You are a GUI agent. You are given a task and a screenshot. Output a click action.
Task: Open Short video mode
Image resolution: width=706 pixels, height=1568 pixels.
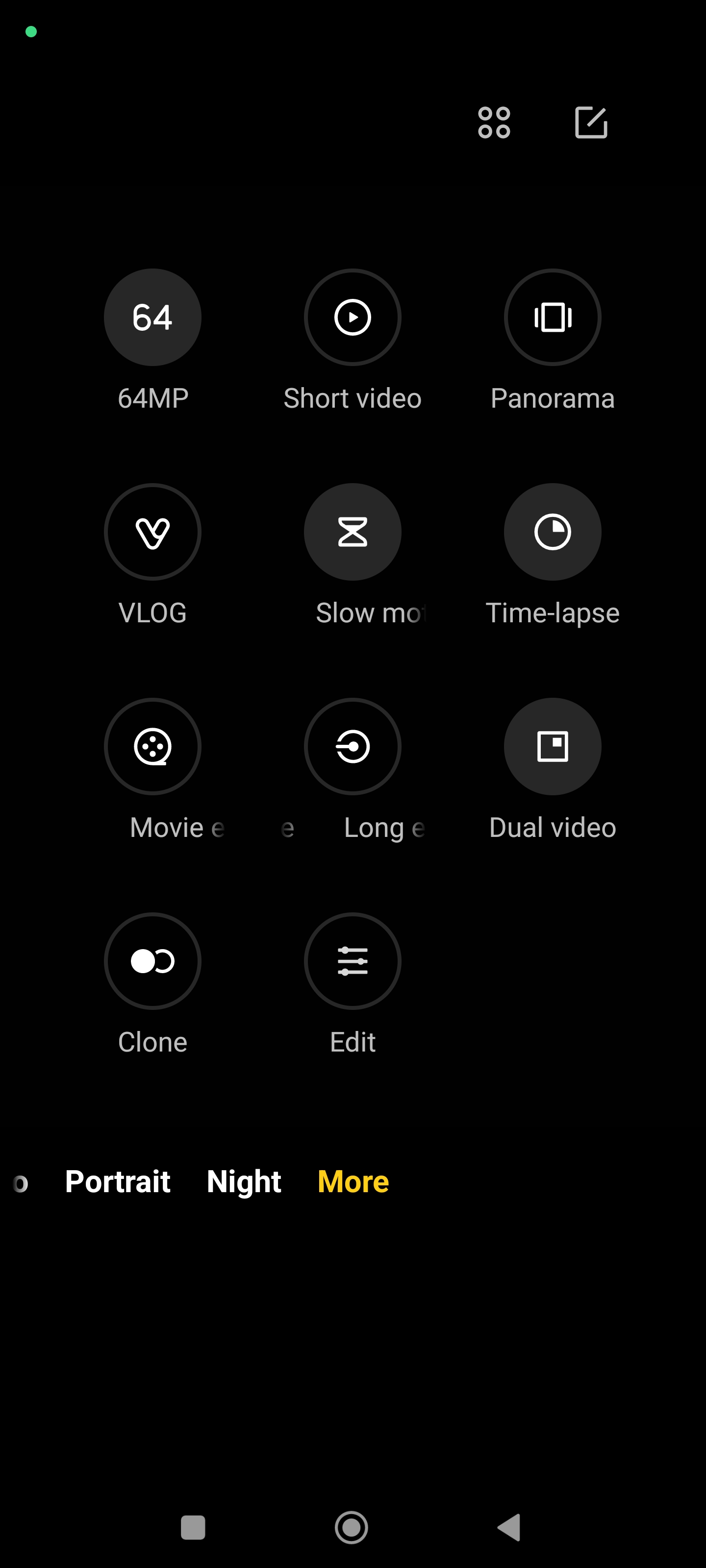352,317
